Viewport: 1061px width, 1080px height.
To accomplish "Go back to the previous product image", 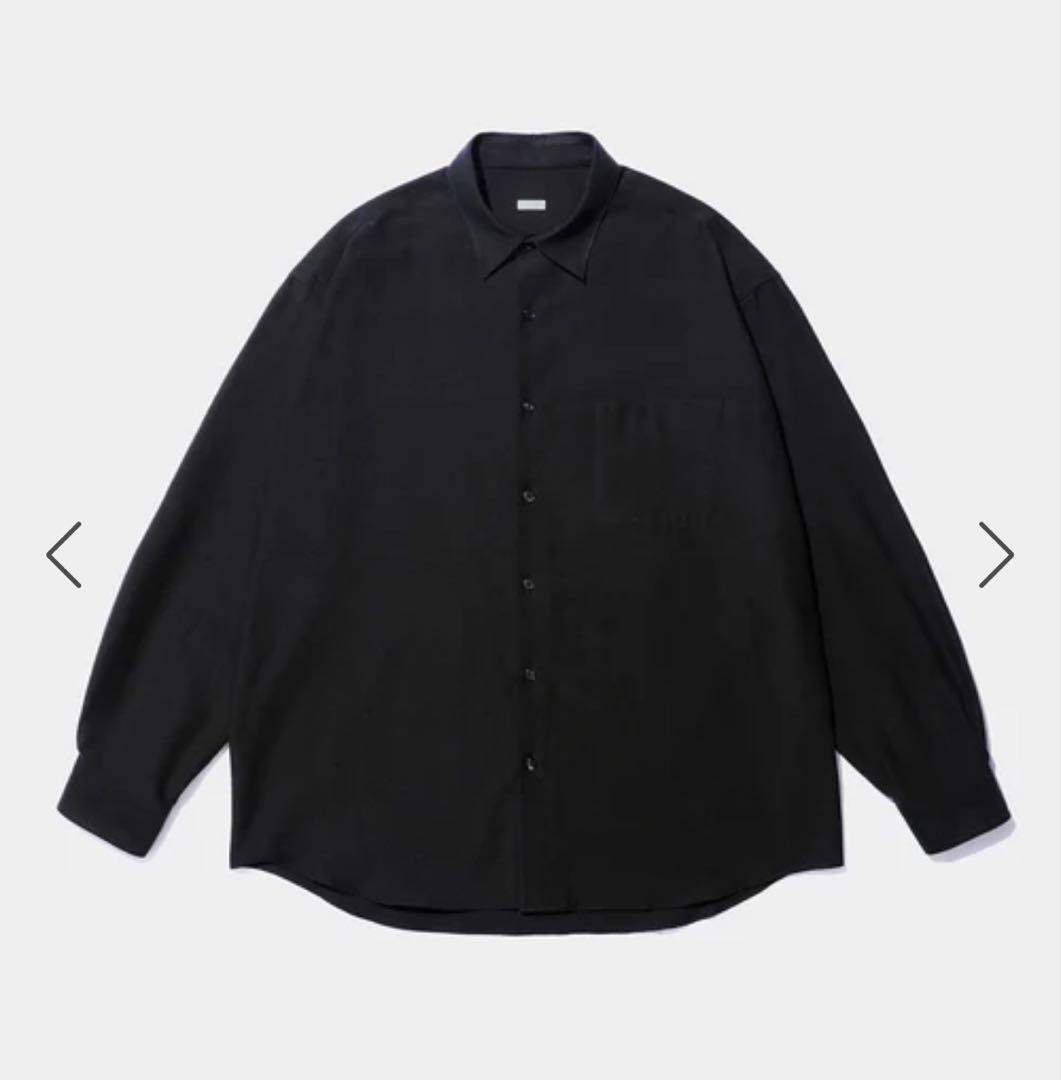I will click(x=65, y=555).
